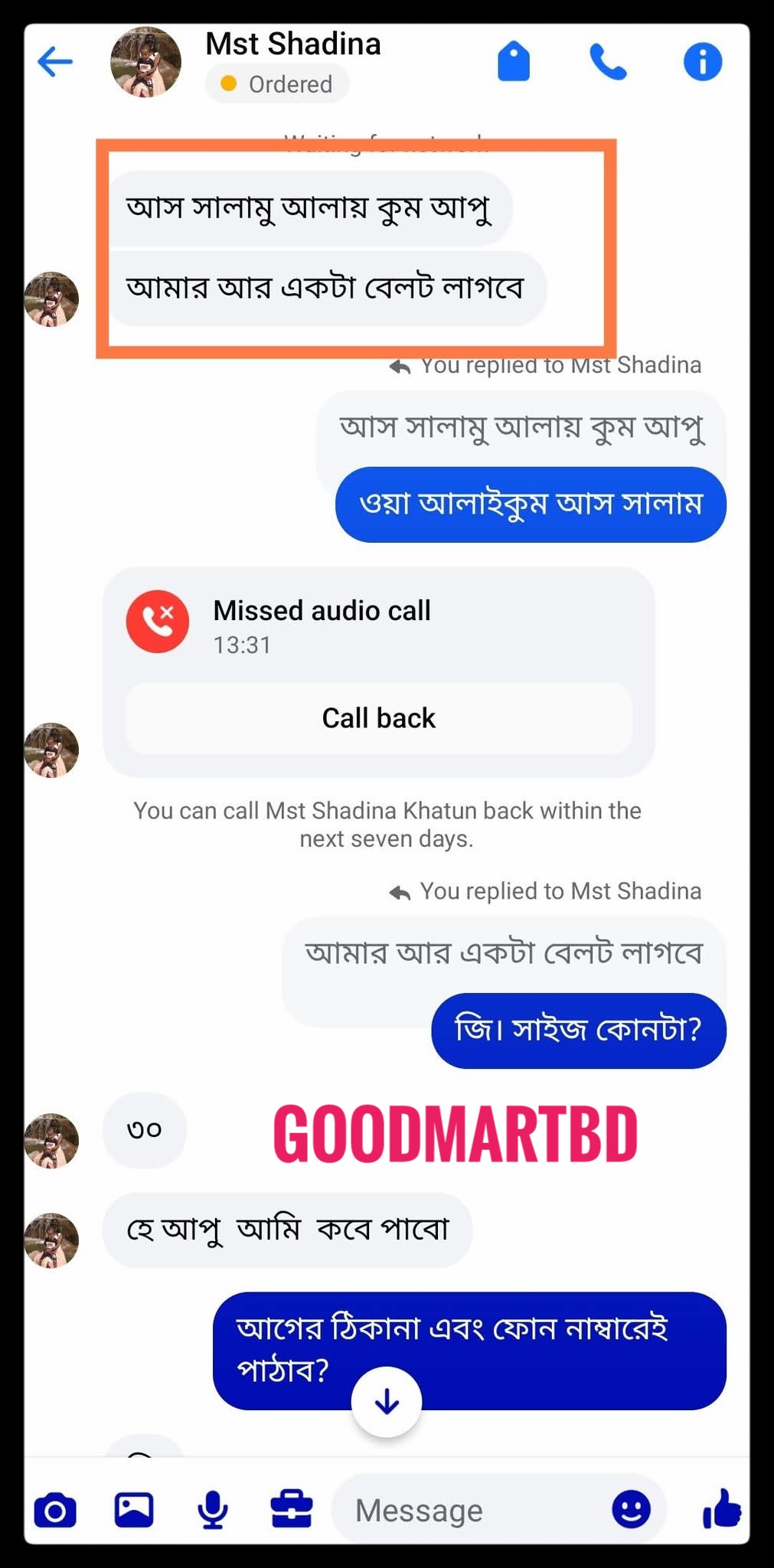774x1568 pixels.
Task: Jump to the latest messages with down arrow
Action: click(x=387, y=1402)
